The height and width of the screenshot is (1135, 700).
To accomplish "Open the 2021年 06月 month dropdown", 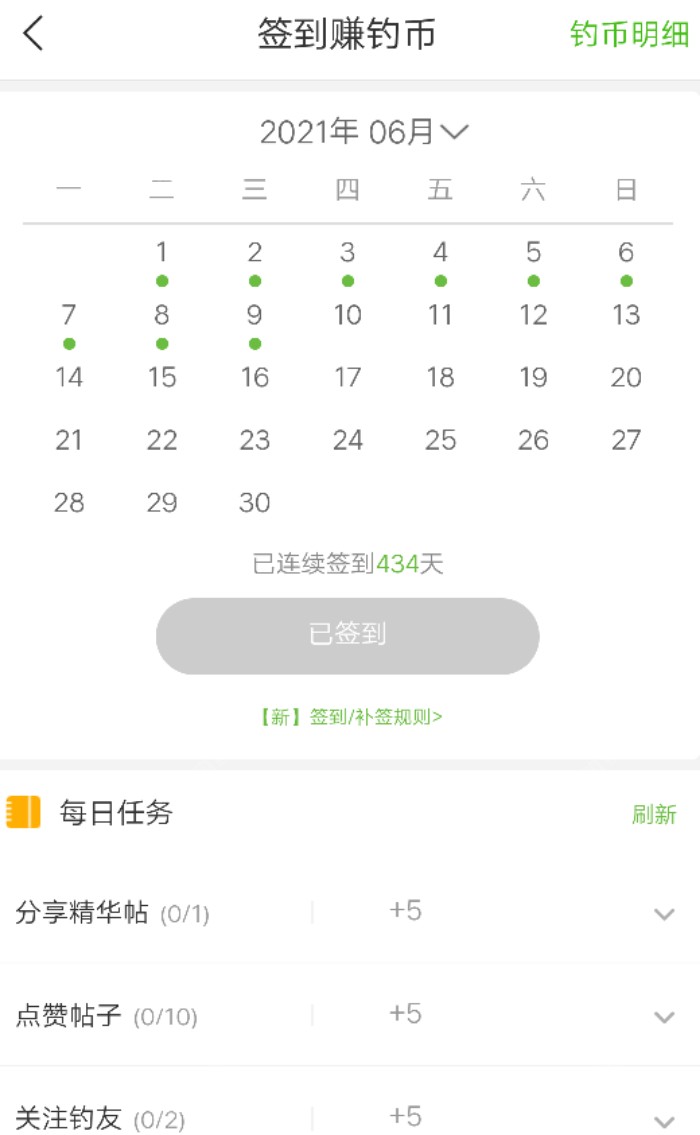I will 364,132.
